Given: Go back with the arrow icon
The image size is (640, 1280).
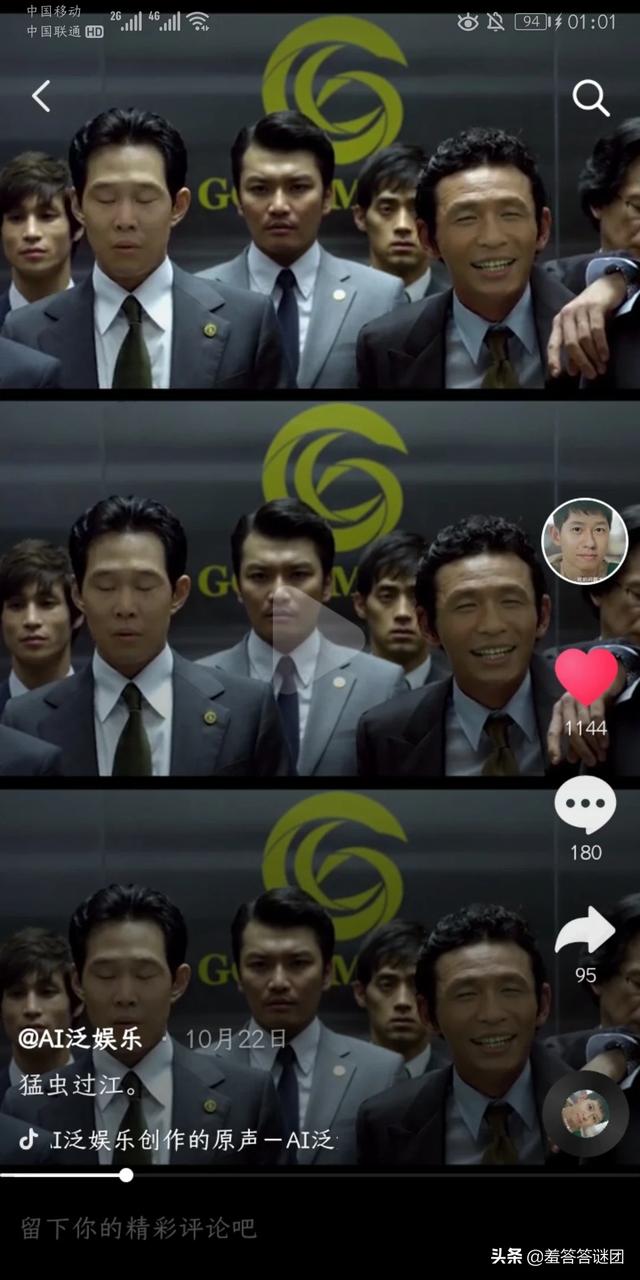Looking at the screenshot, I should coord(41,97).
